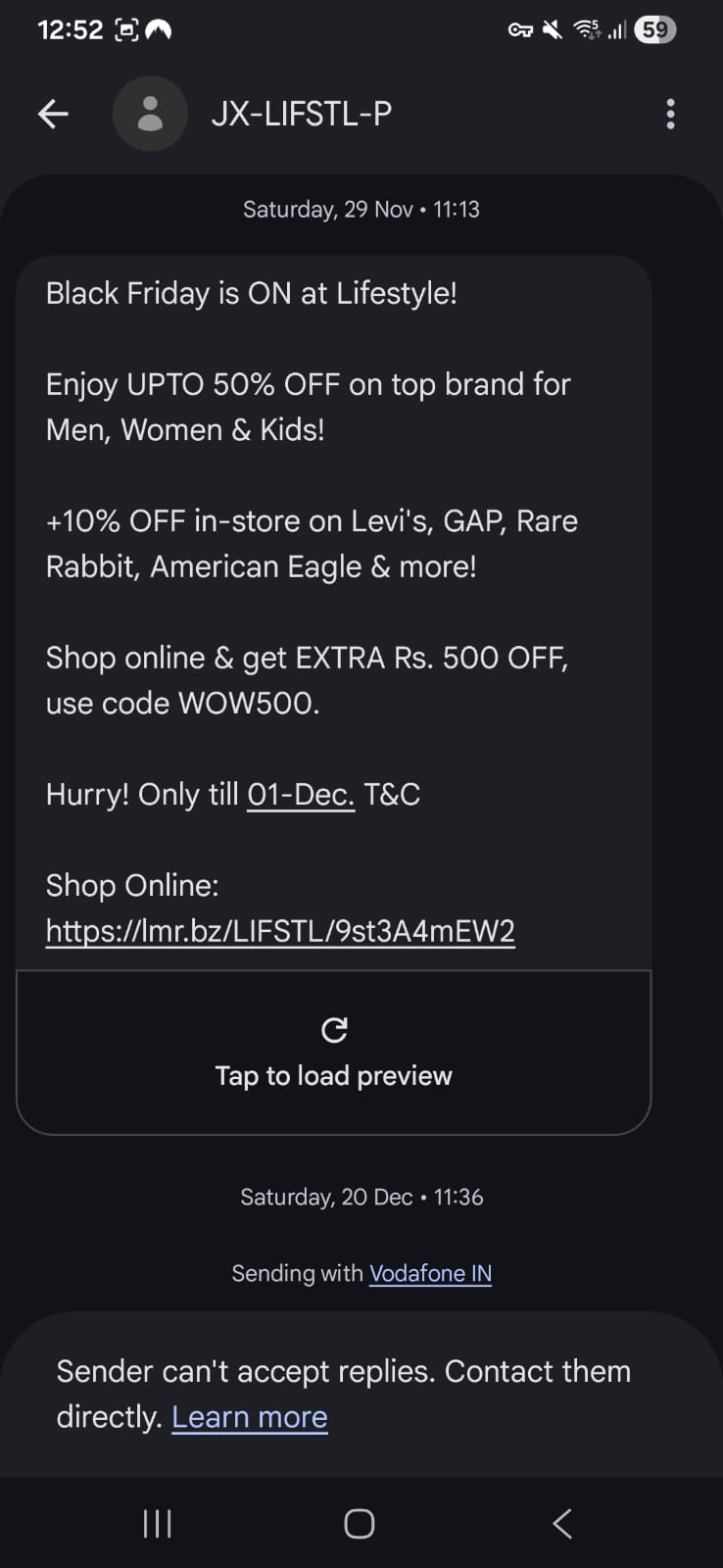723x1568 pixels.
Task: Open the Vodafone IN SIM link
Action: pos(430,1273)
